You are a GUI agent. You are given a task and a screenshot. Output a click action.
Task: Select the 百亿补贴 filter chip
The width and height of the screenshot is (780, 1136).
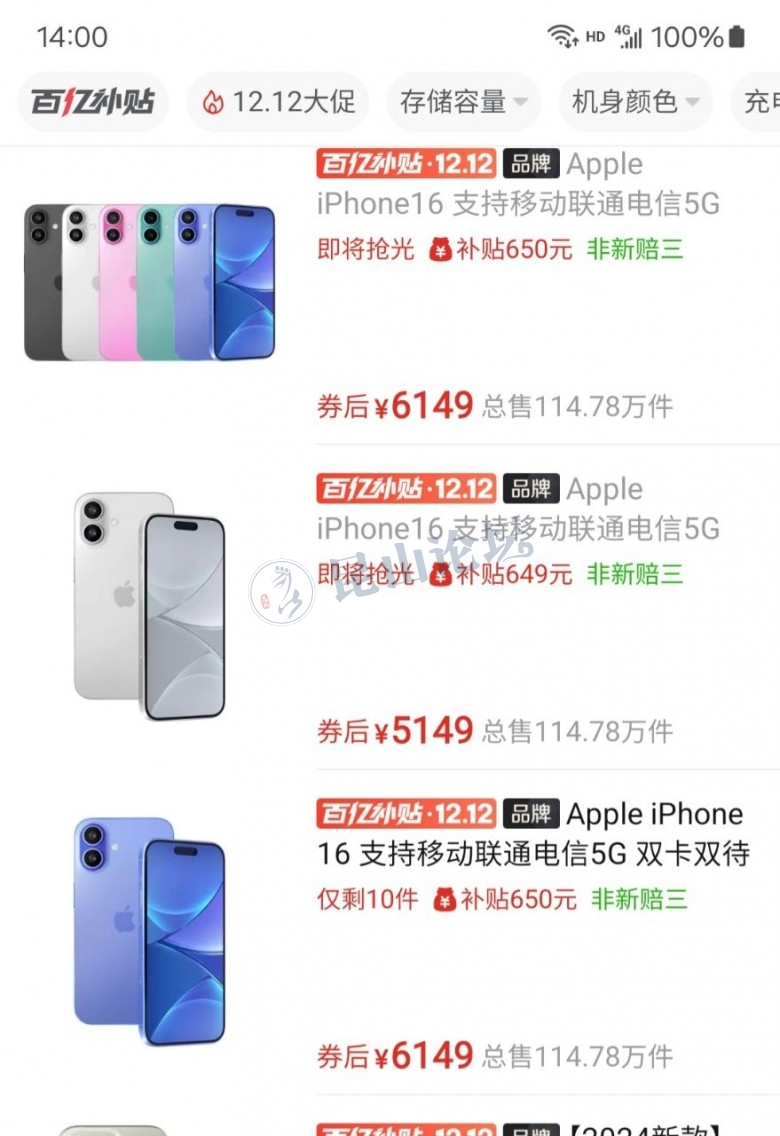point(92,102)
